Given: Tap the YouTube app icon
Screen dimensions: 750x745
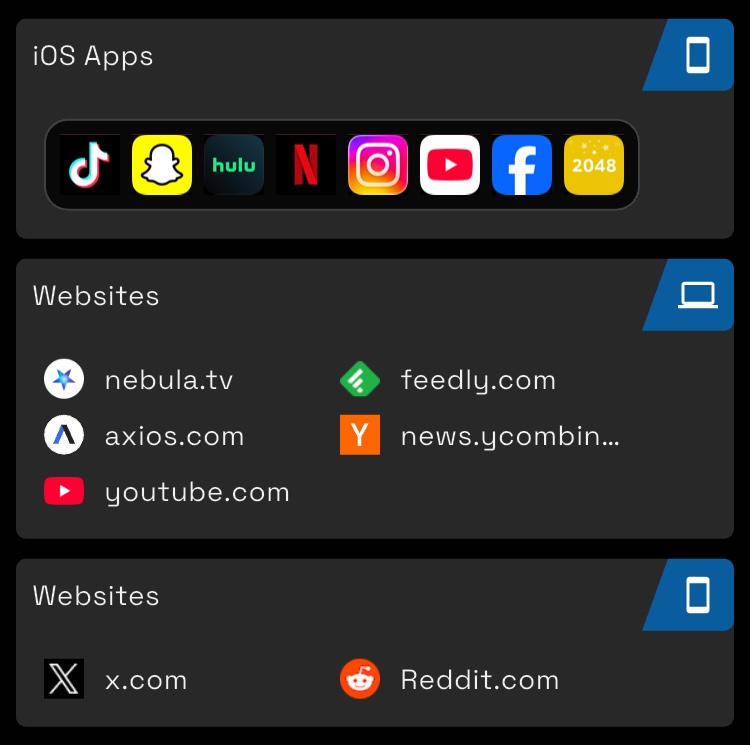Looking at the screenshot, I should (x=450, y=165).
